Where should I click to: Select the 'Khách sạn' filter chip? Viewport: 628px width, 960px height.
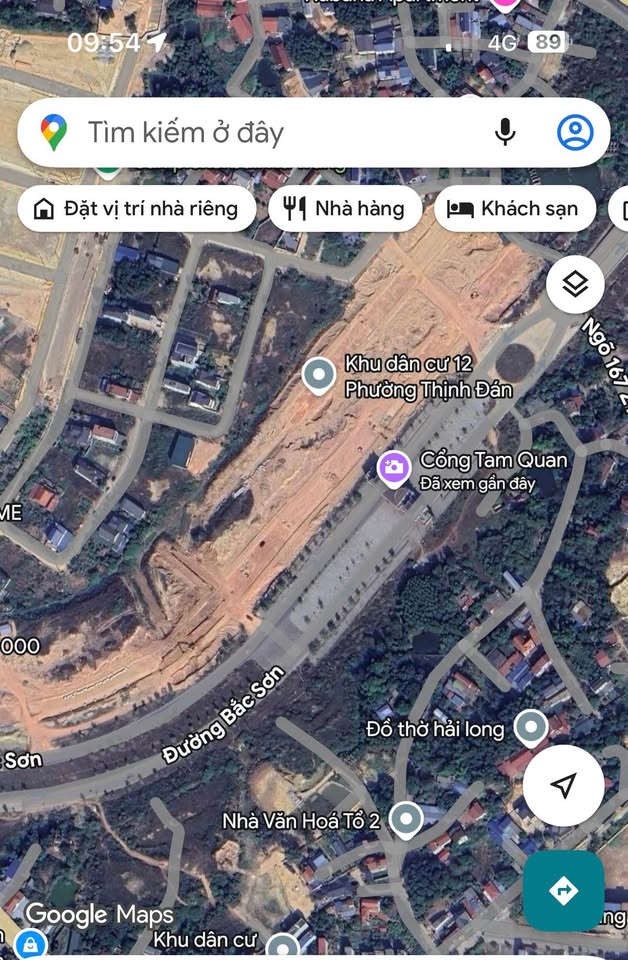pyautogui.click(x=515, y=209)
